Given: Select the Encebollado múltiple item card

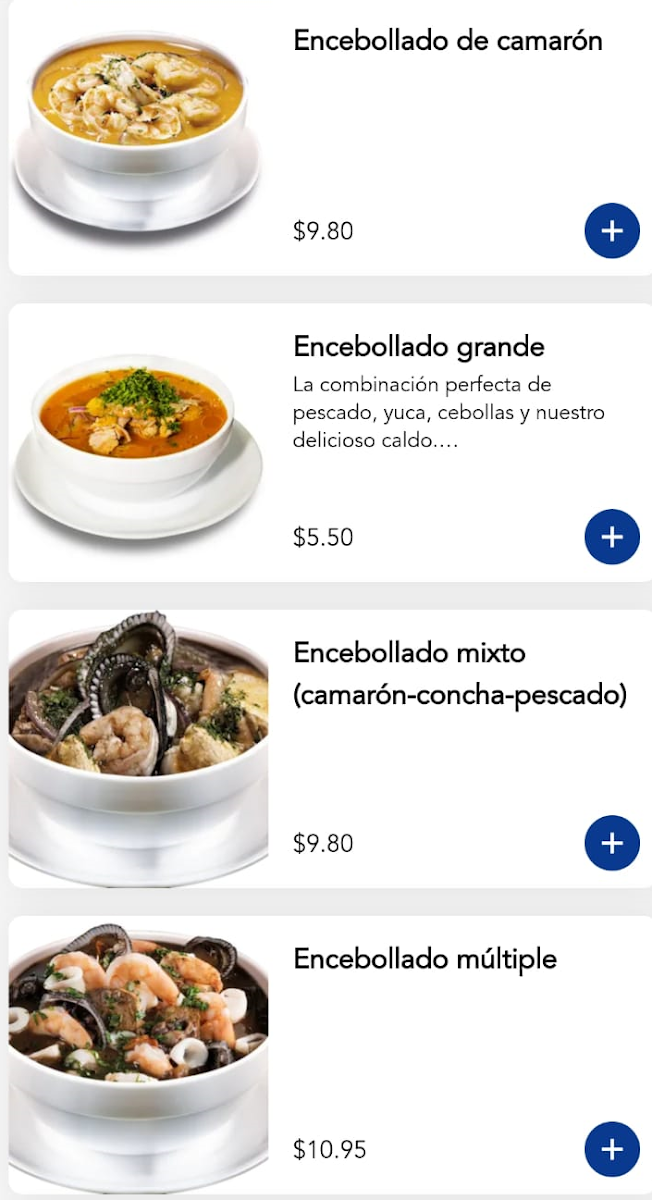Looking at the screenshot, I should click(424, 959).
